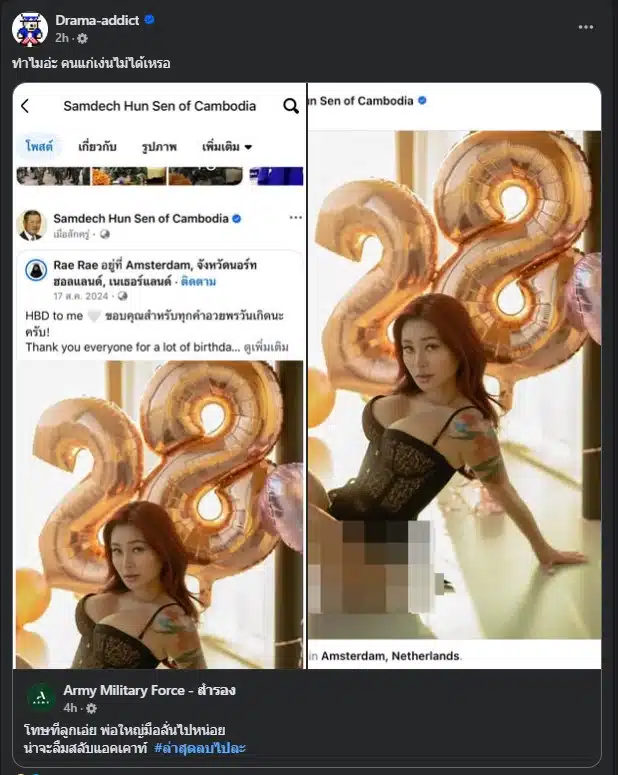Open the Army Military Force avatar
Viewport: 618px width, 775px height.
click(x=41, y=697)
